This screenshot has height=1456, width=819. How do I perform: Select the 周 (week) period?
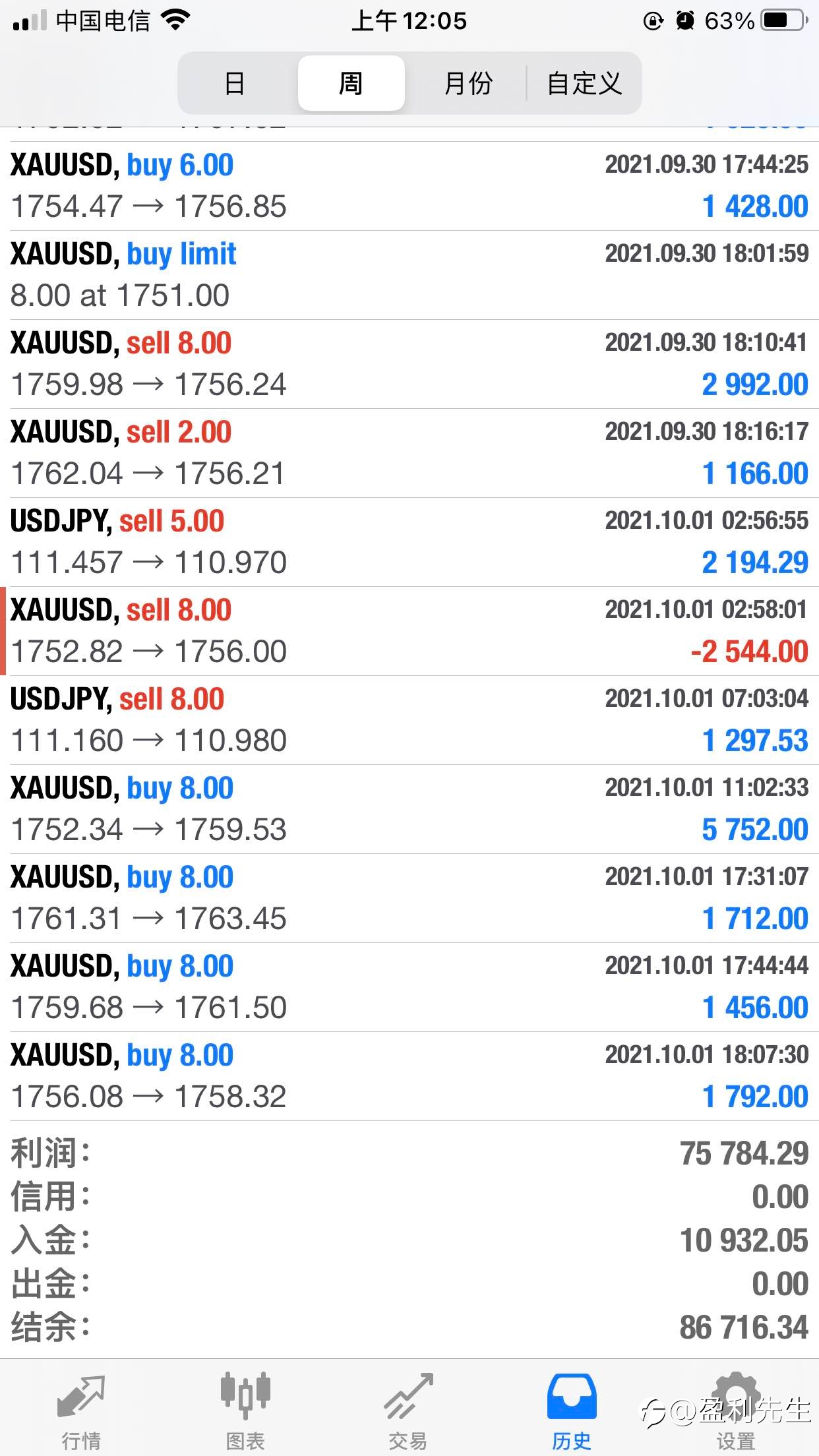coord(351,83)
